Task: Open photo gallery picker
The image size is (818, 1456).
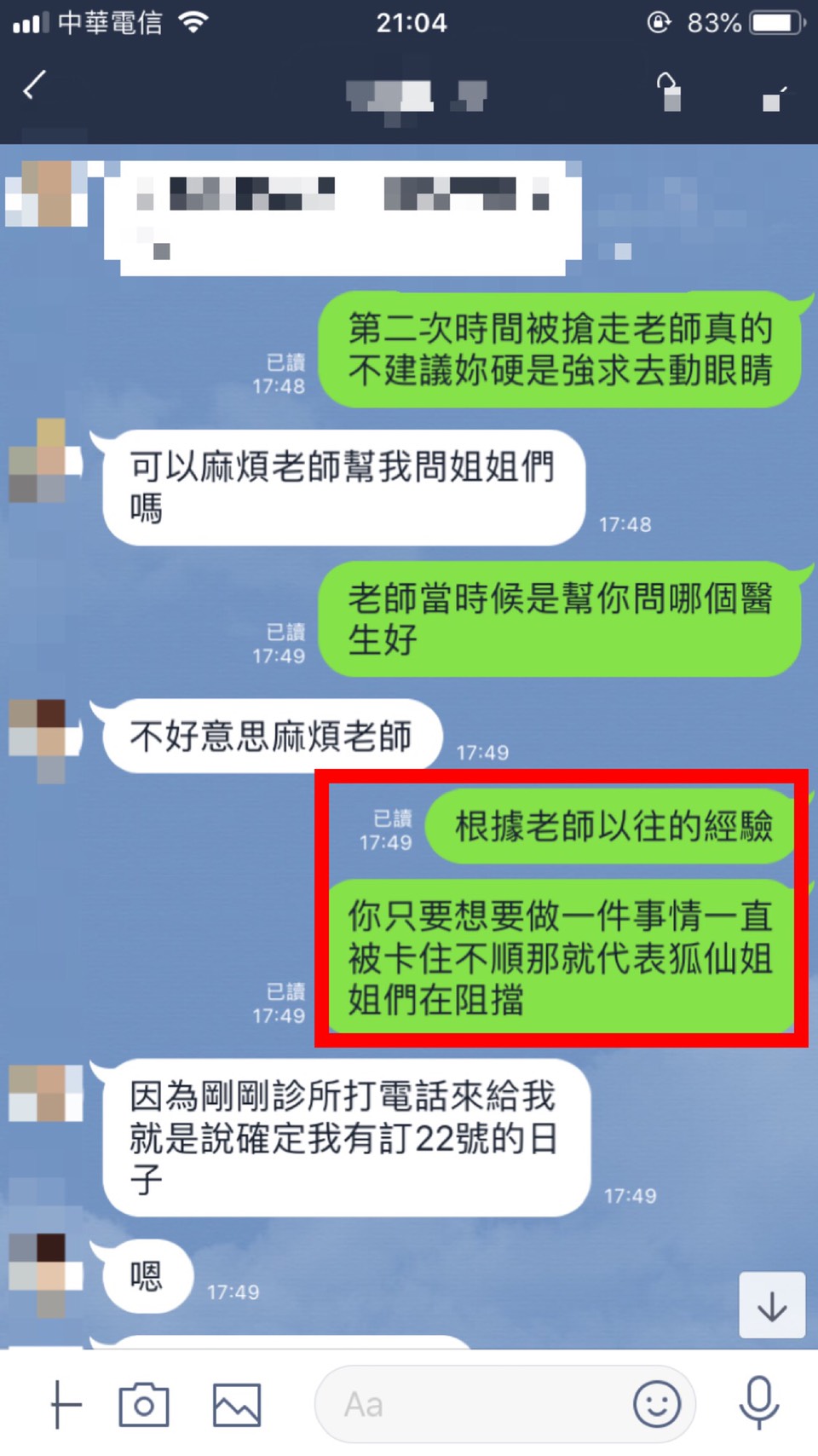Action: tap(236, 1404)
